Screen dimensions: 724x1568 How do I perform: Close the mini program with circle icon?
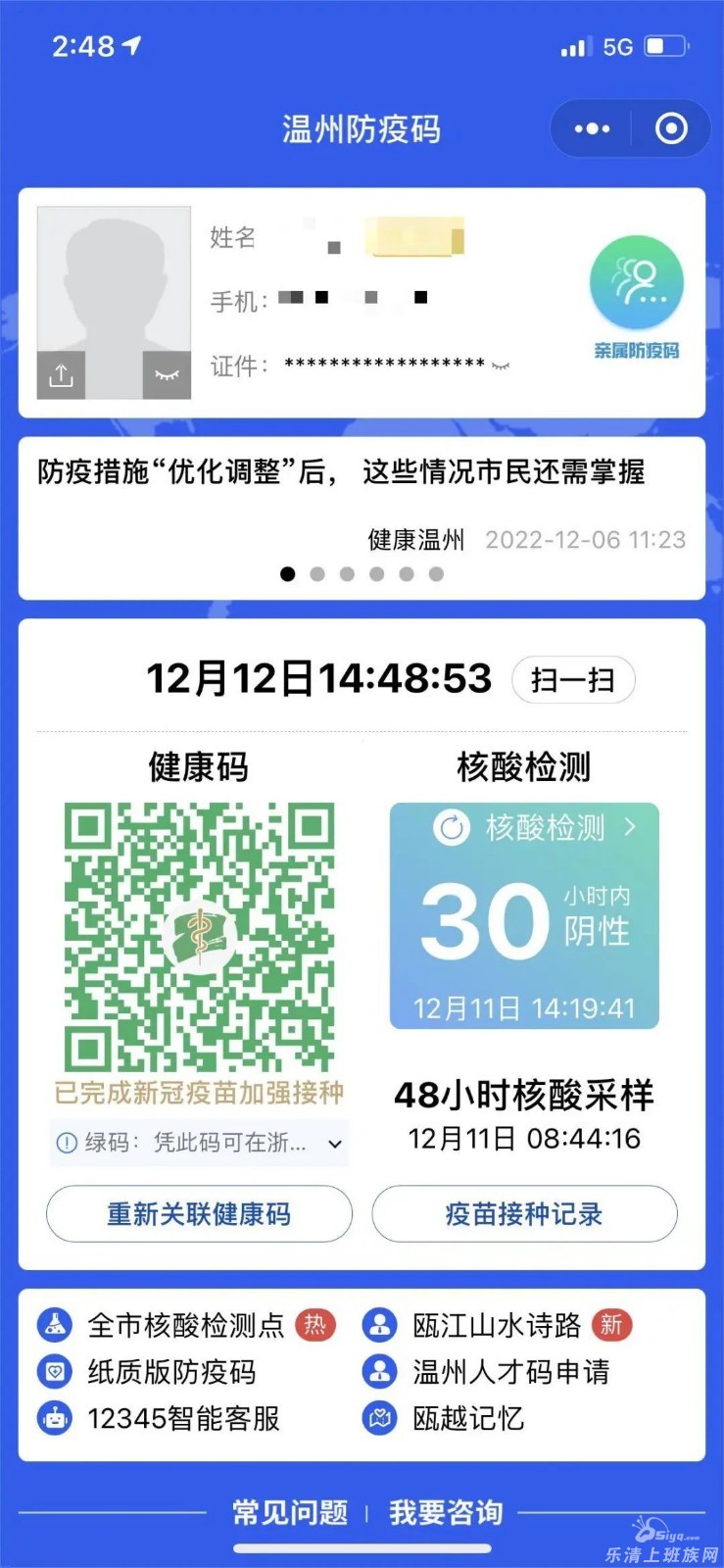(x=671, y=128)
